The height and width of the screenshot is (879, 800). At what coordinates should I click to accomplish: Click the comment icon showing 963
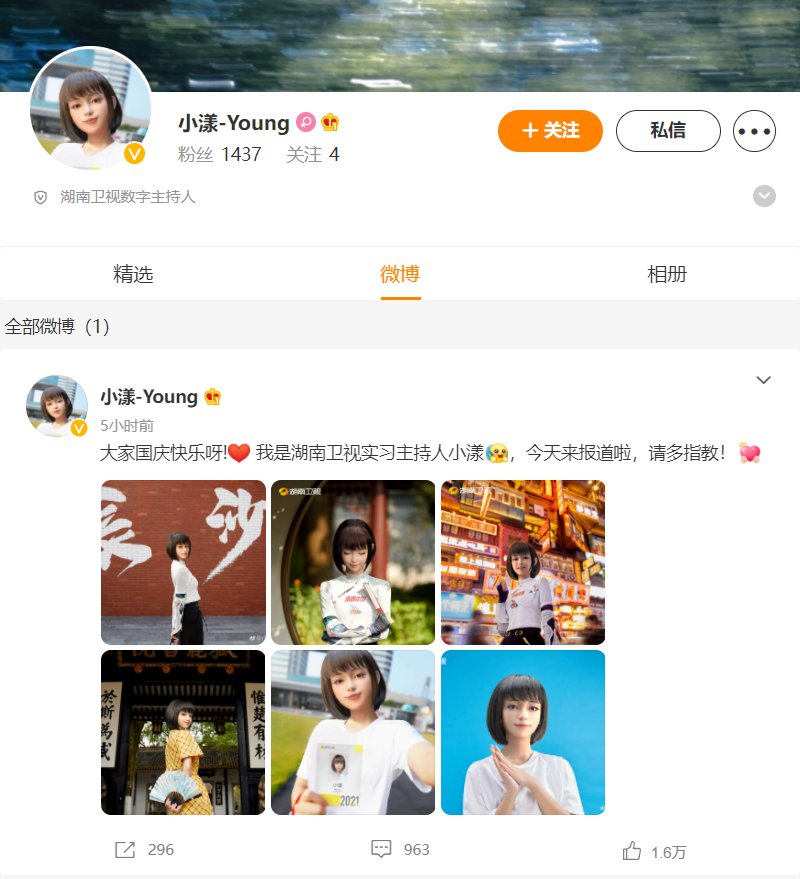click(x=382, y=849)
